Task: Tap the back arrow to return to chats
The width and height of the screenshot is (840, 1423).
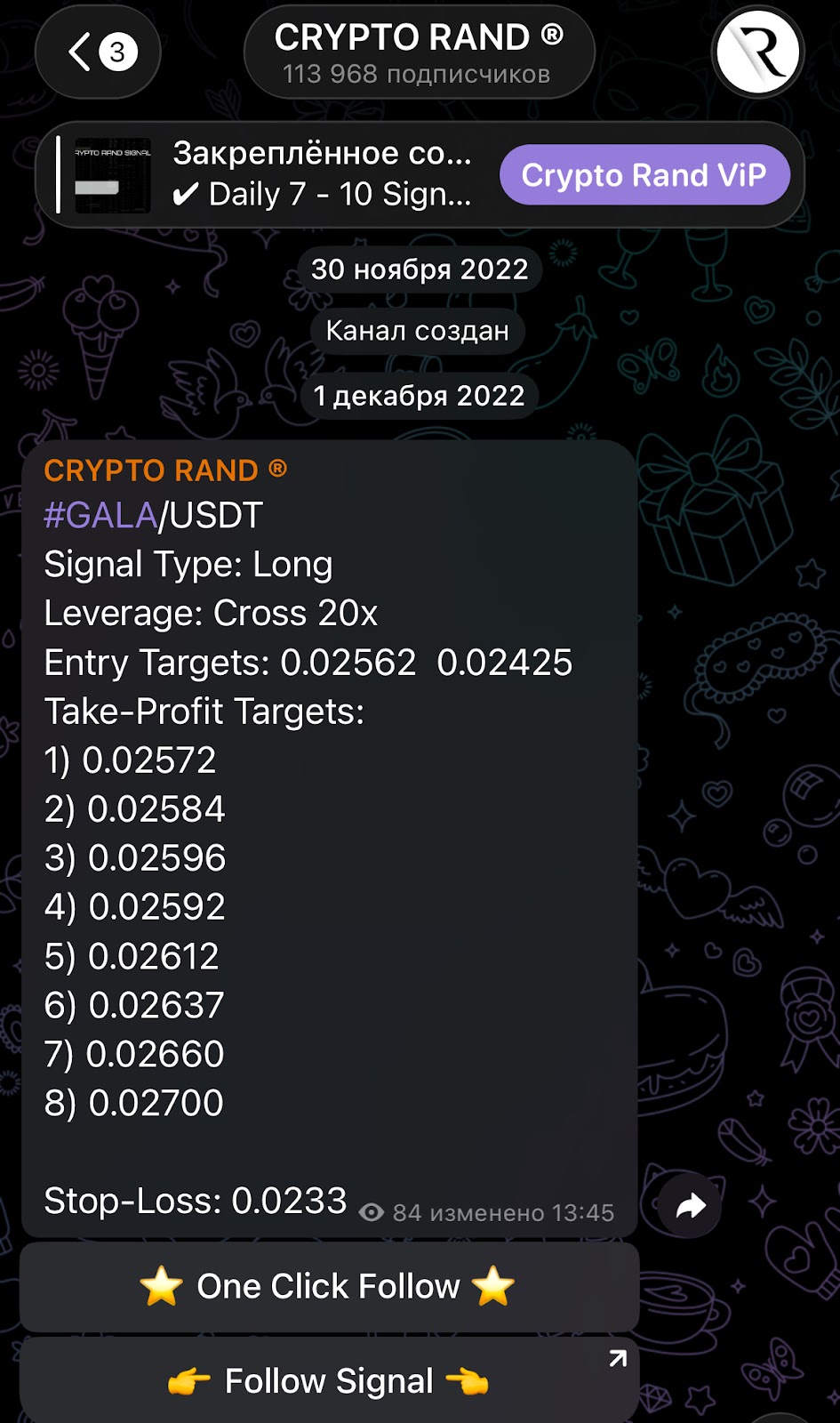Action: pos(78,52)
